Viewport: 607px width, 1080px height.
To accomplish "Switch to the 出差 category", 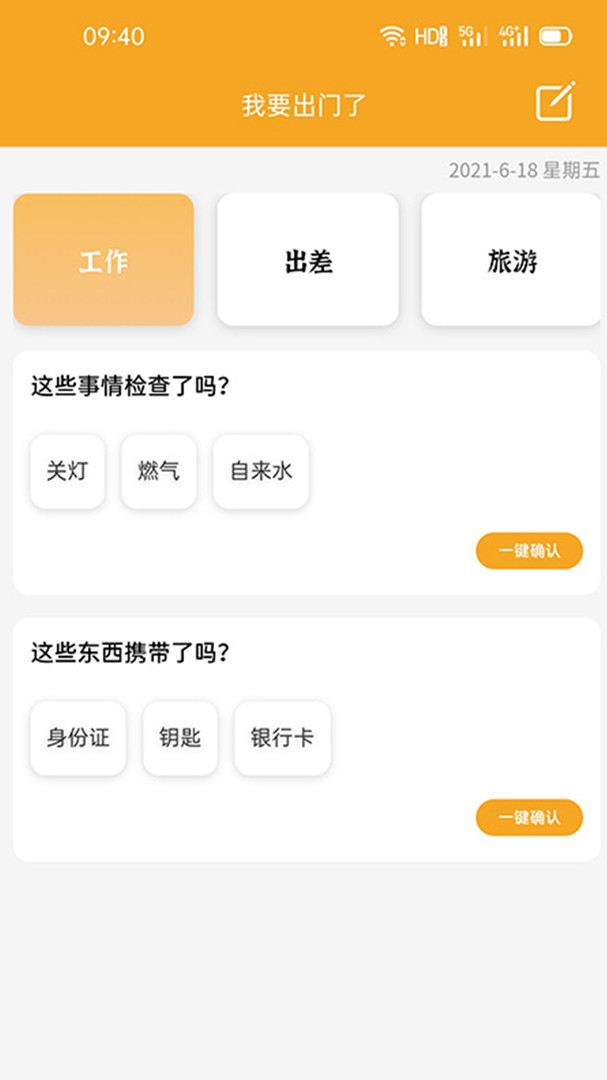I will 308,260.
